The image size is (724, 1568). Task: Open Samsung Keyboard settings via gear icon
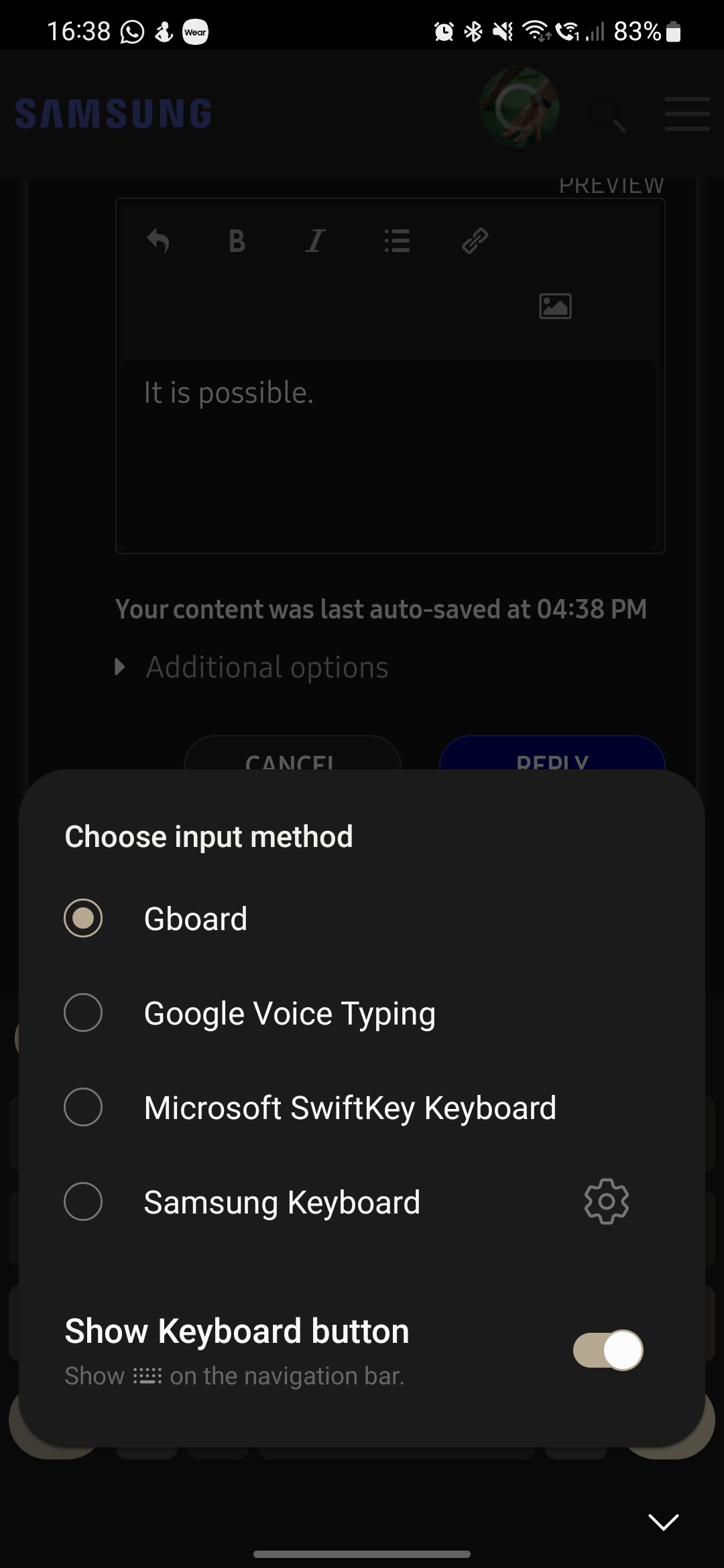click(x=607, y=1201)
